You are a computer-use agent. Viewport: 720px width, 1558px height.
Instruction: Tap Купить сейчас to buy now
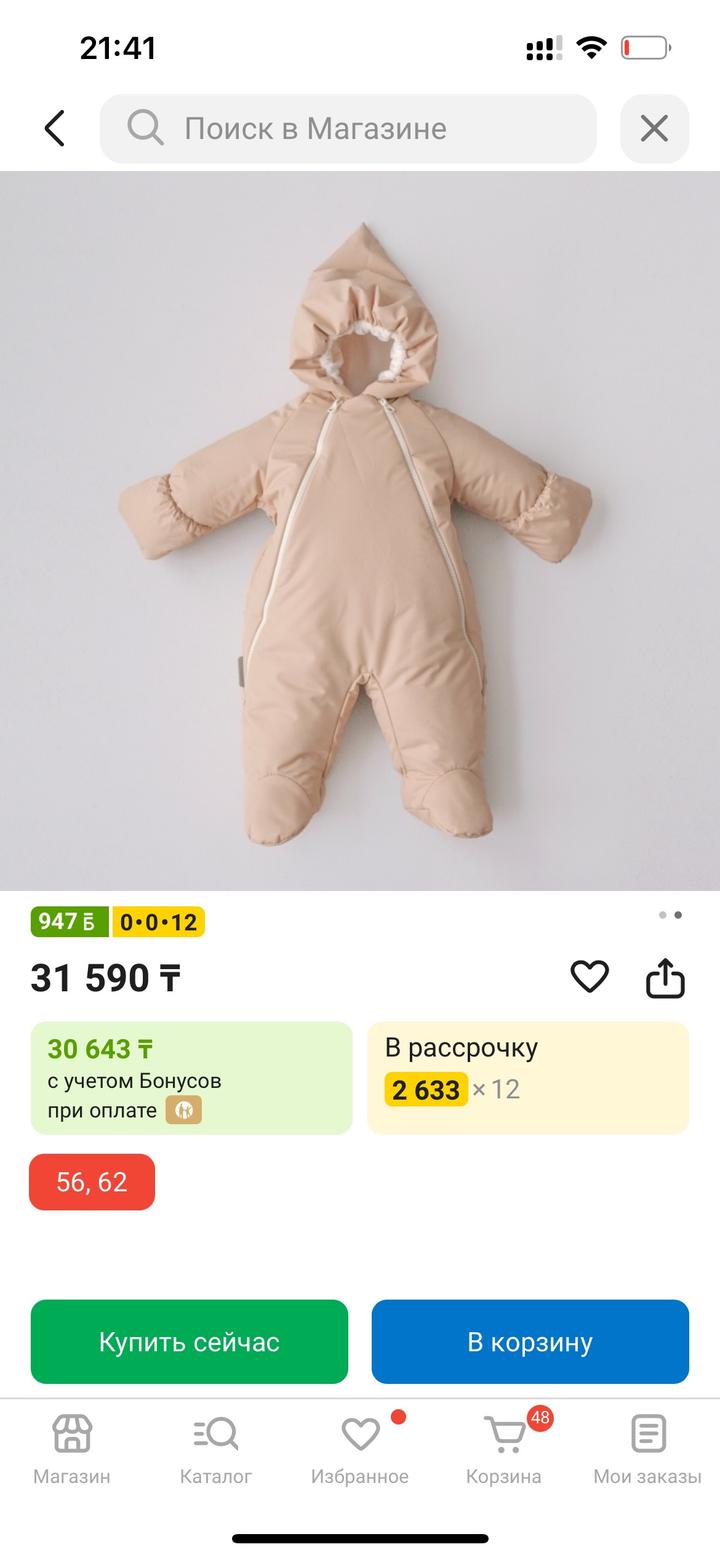click(x=189, y=1341)
